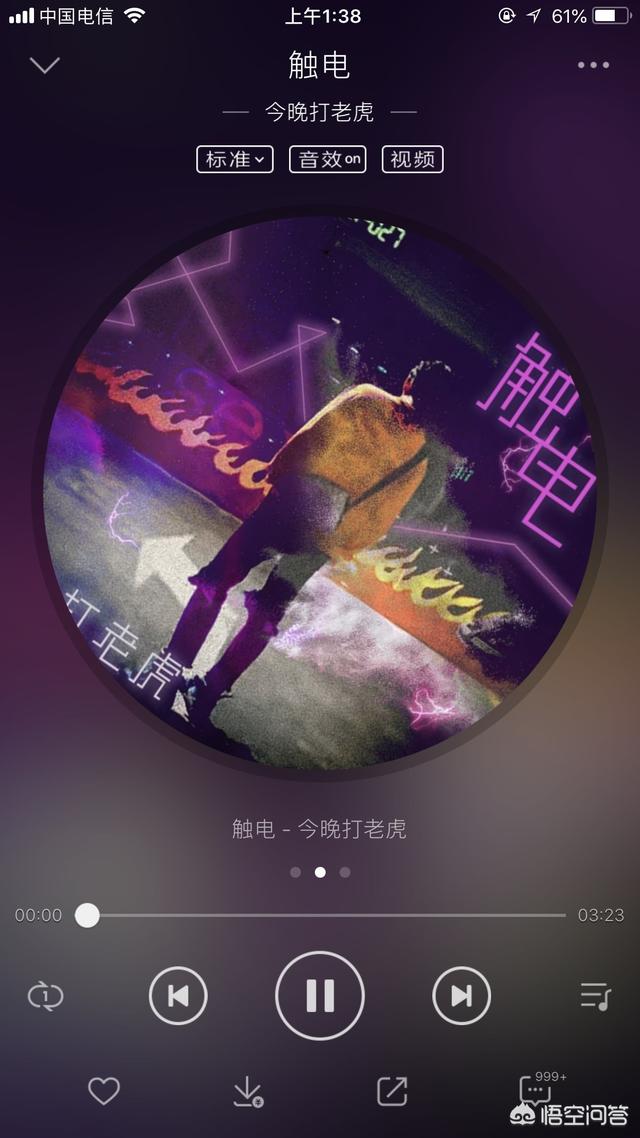This screenshot has width=640, height=1138.
Task: Open the play queue list
Action: coord(596,996)
